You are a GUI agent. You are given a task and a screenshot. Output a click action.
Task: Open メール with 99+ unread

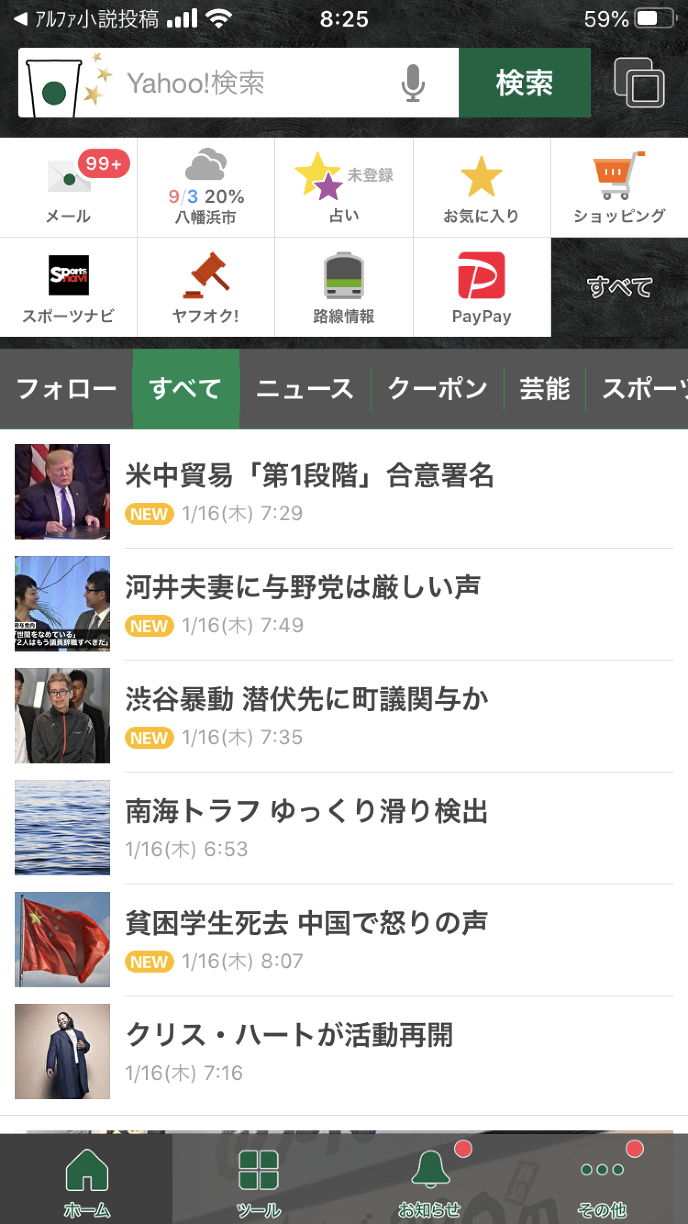pyautogui.click(x=68, y=188)
